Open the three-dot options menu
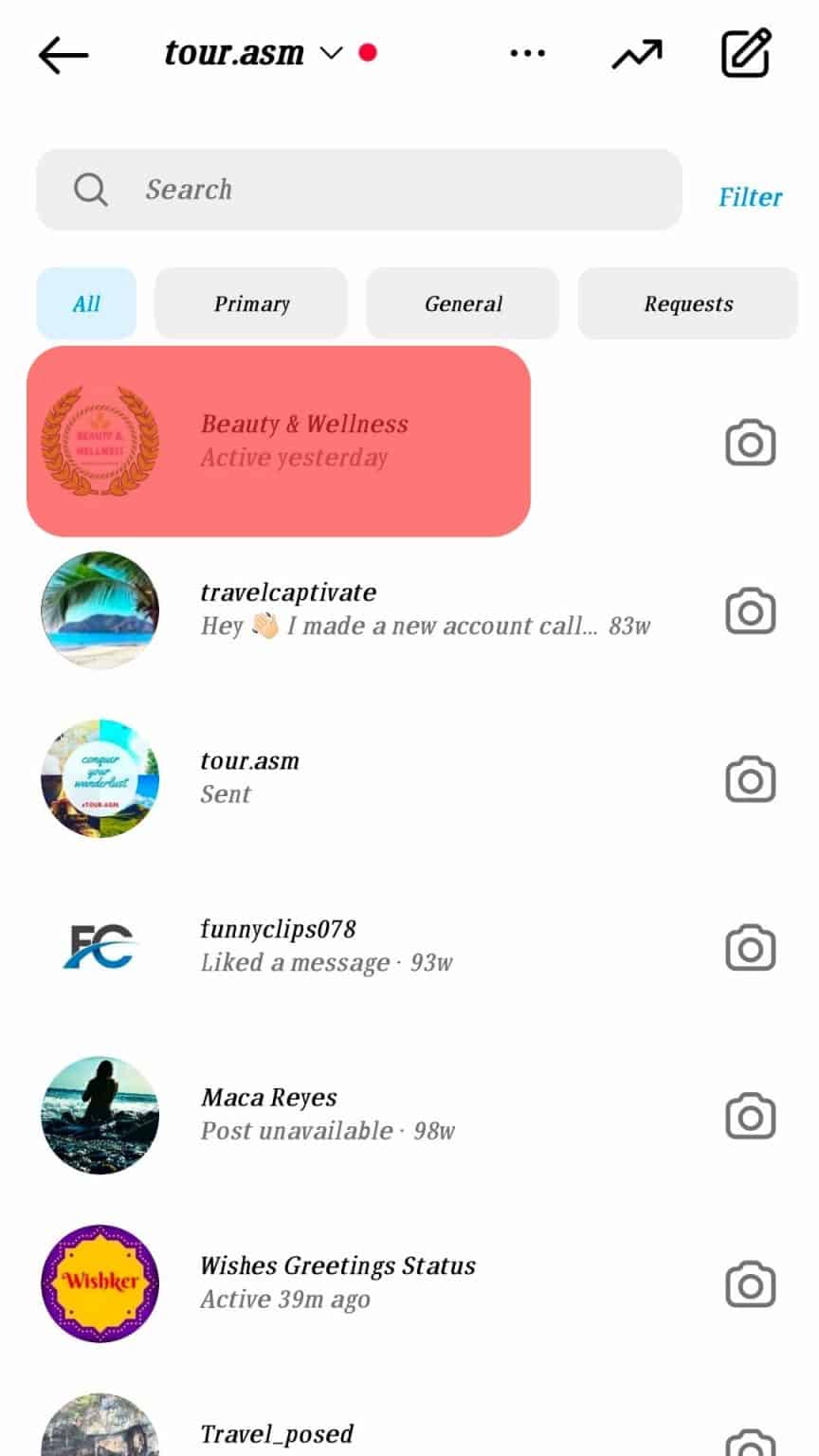Image resolution: width=819 pixels, height=1456 pixels. pos(528,54)
